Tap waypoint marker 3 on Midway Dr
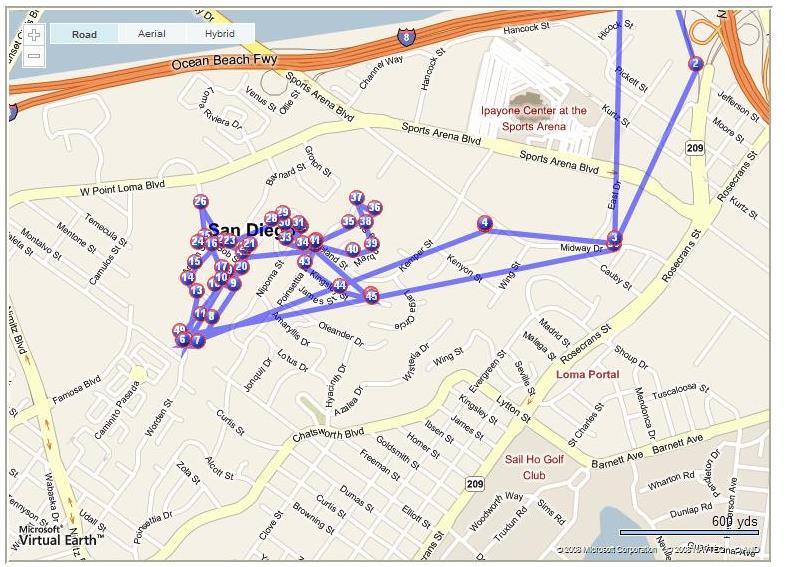785x567 pixels. click(x=614, y=239)
